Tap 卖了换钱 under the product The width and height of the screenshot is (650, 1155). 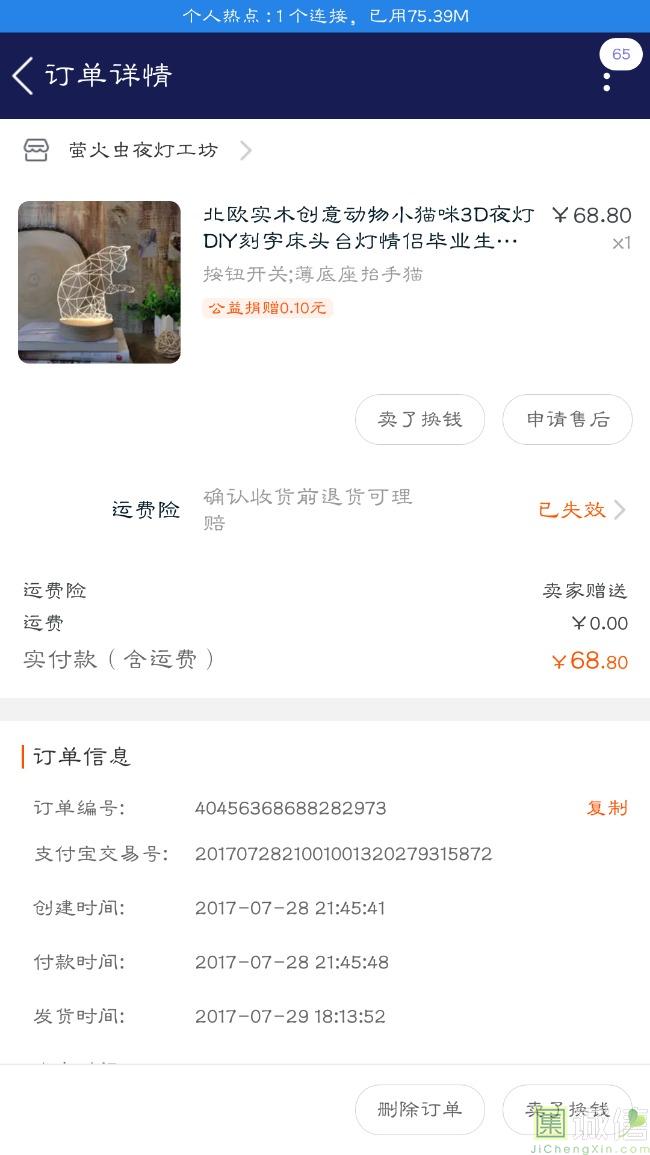coord(419,419)
